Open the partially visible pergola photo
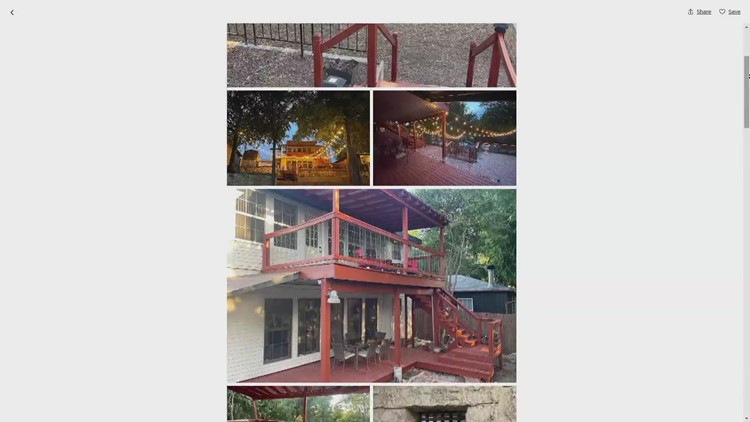 coord(298,403)
